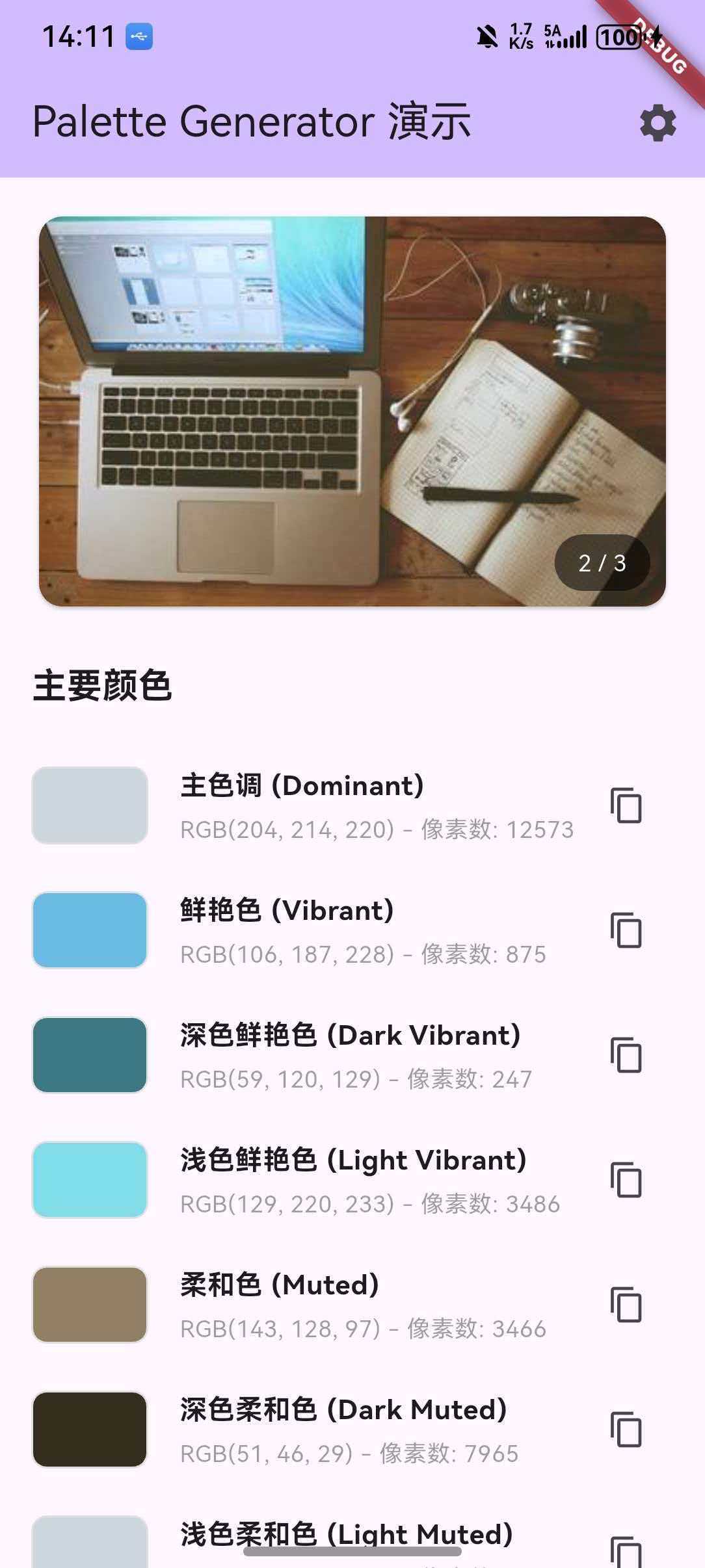Select the Vibrant blue swatch

point(90,931)
